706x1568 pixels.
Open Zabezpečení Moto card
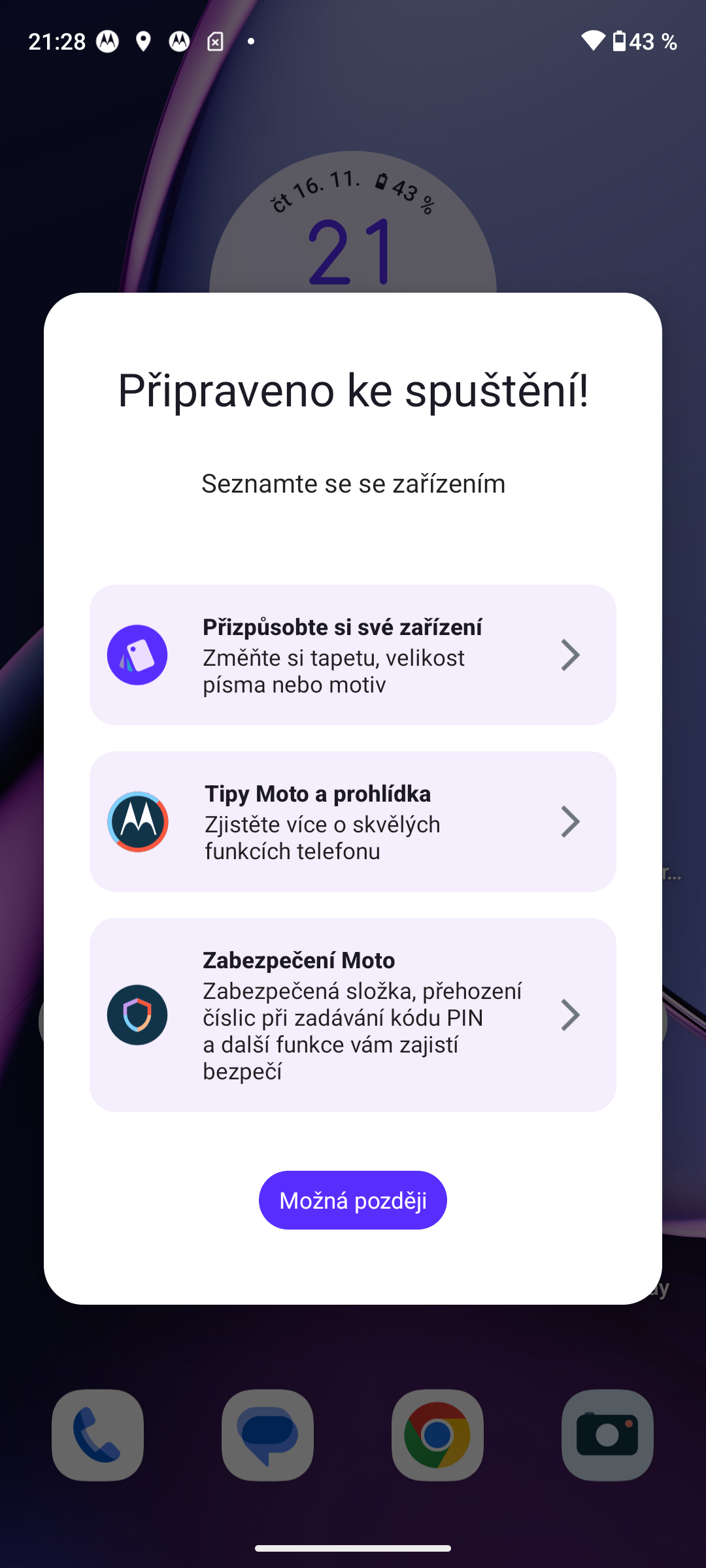tap(353, 1014)
